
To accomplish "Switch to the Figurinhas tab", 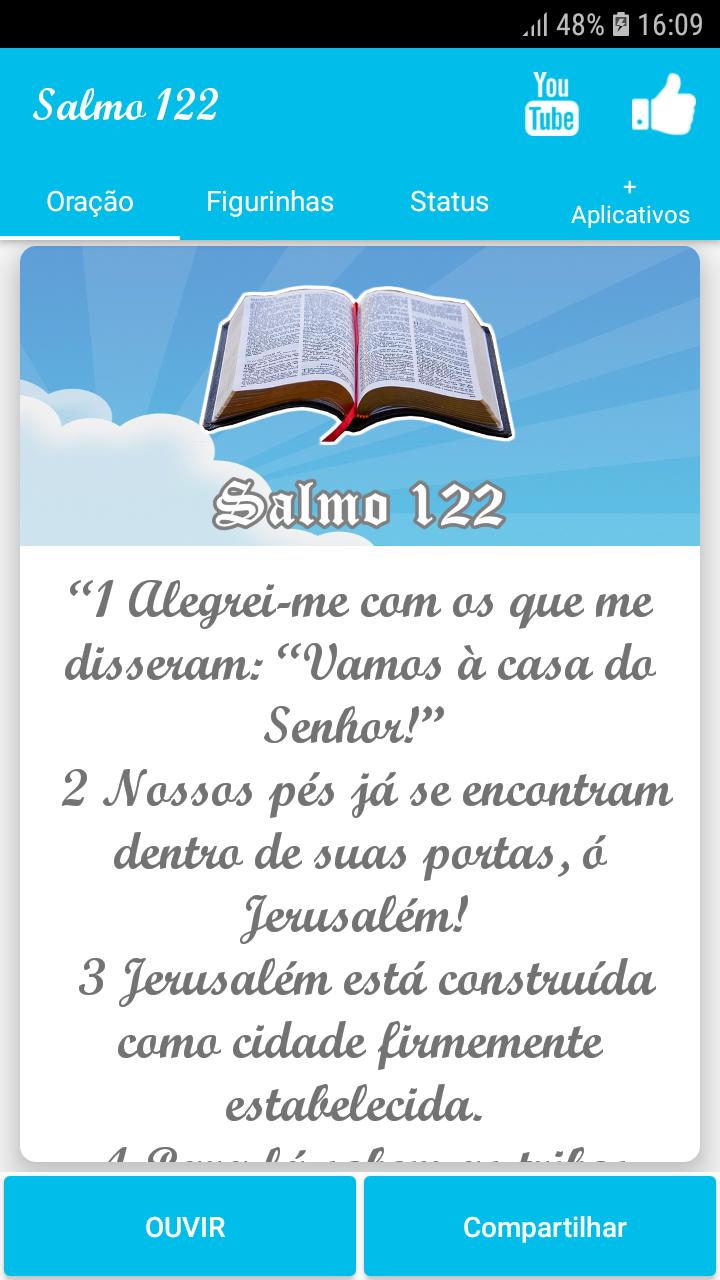I will pyautogui.click(x=270, y=201).
